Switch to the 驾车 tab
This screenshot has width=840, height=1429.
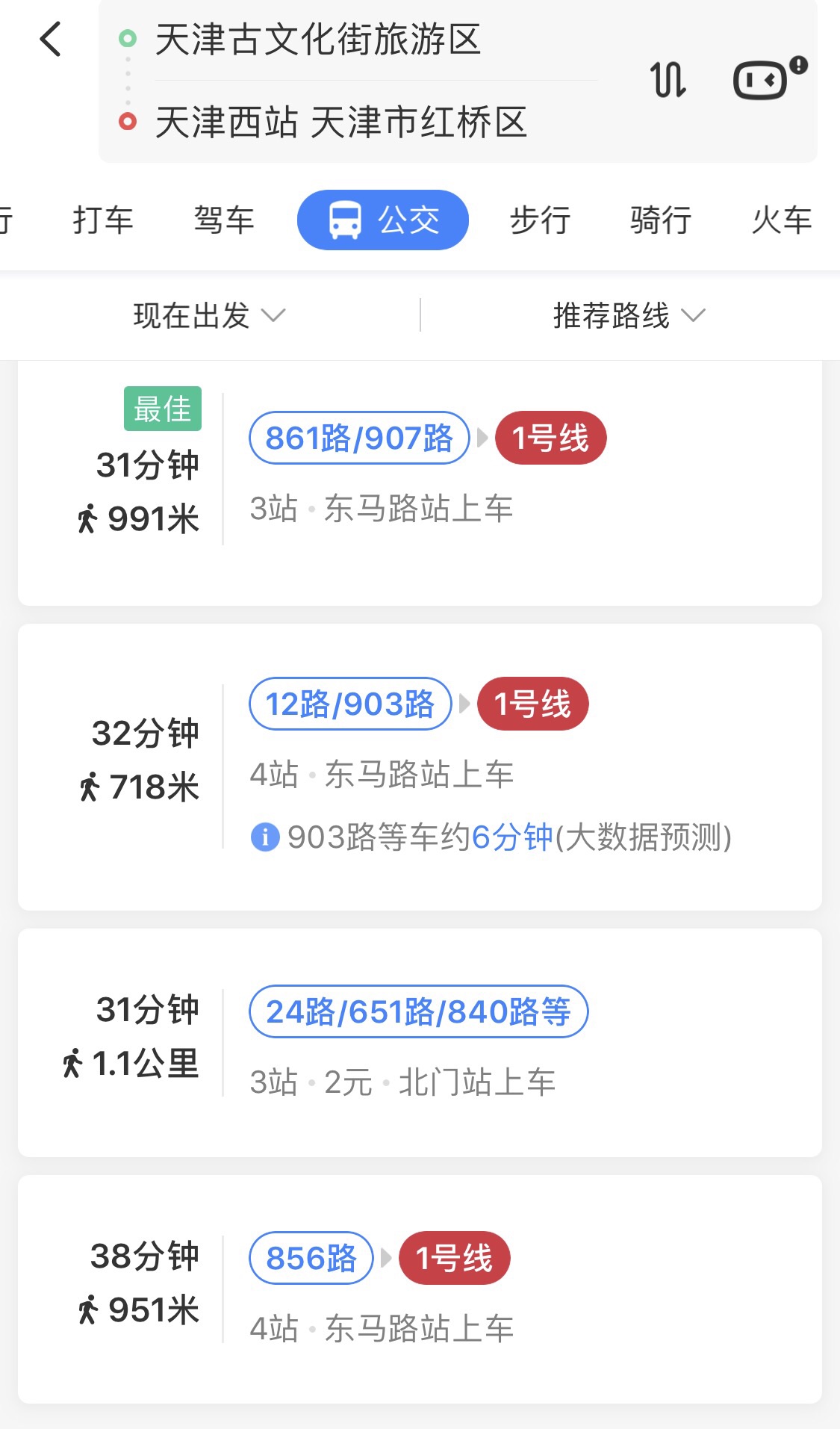[224, 220]
